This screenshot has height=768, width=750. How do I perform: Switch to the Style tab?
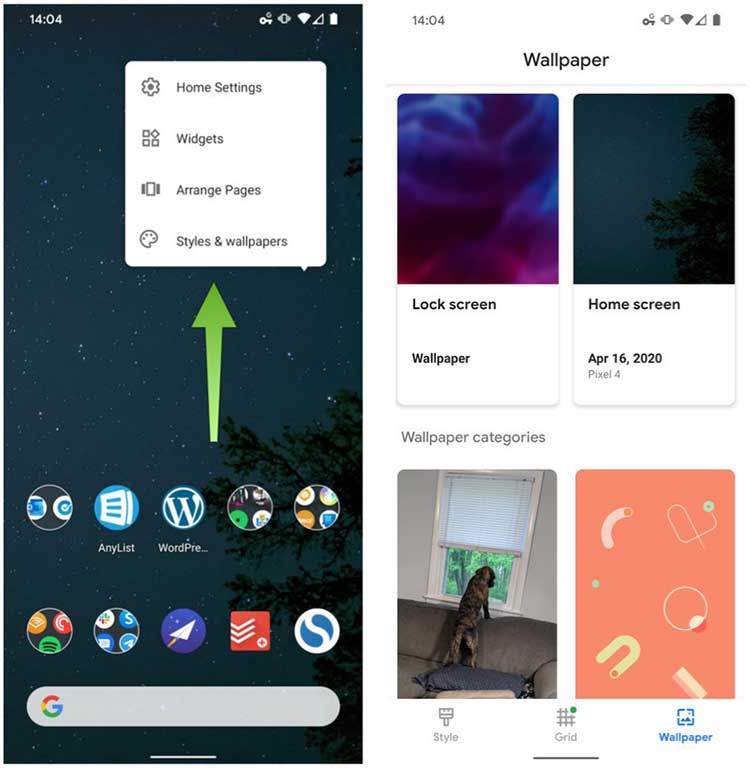(x=446, y=725)
